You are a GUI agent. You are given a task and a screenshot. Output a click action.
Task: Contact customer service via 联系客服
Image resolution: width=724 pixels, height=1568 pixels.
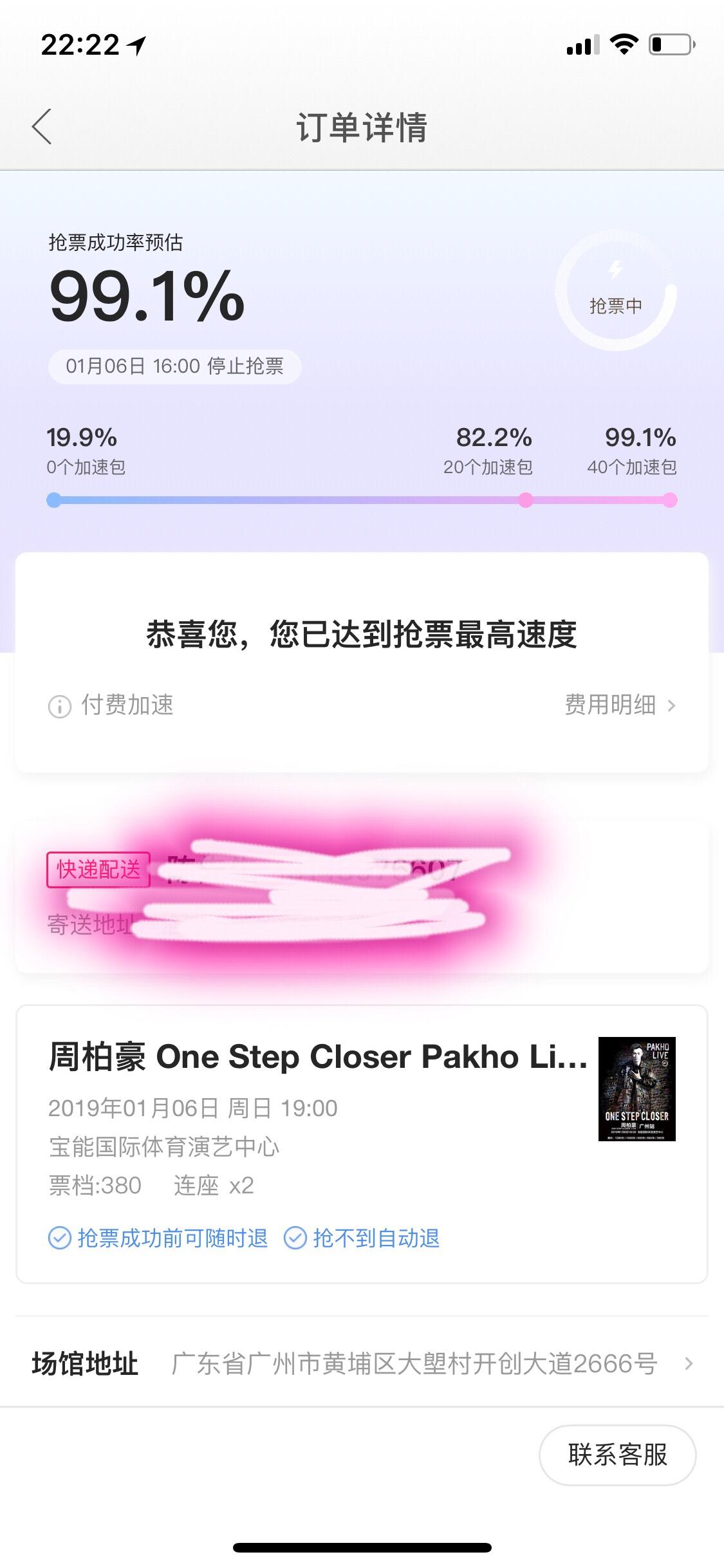pos(617,1455)
